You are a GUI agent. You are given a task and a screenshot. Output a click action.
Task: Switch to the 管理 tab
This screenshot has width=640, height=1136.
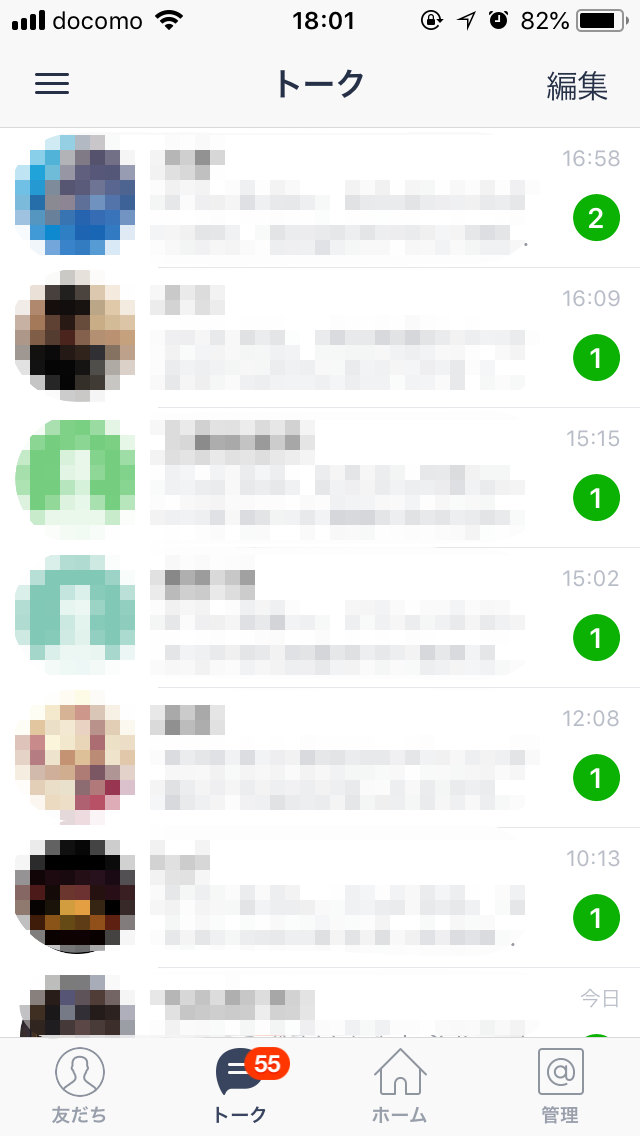pyautogui.click(x=560, y=1087)
